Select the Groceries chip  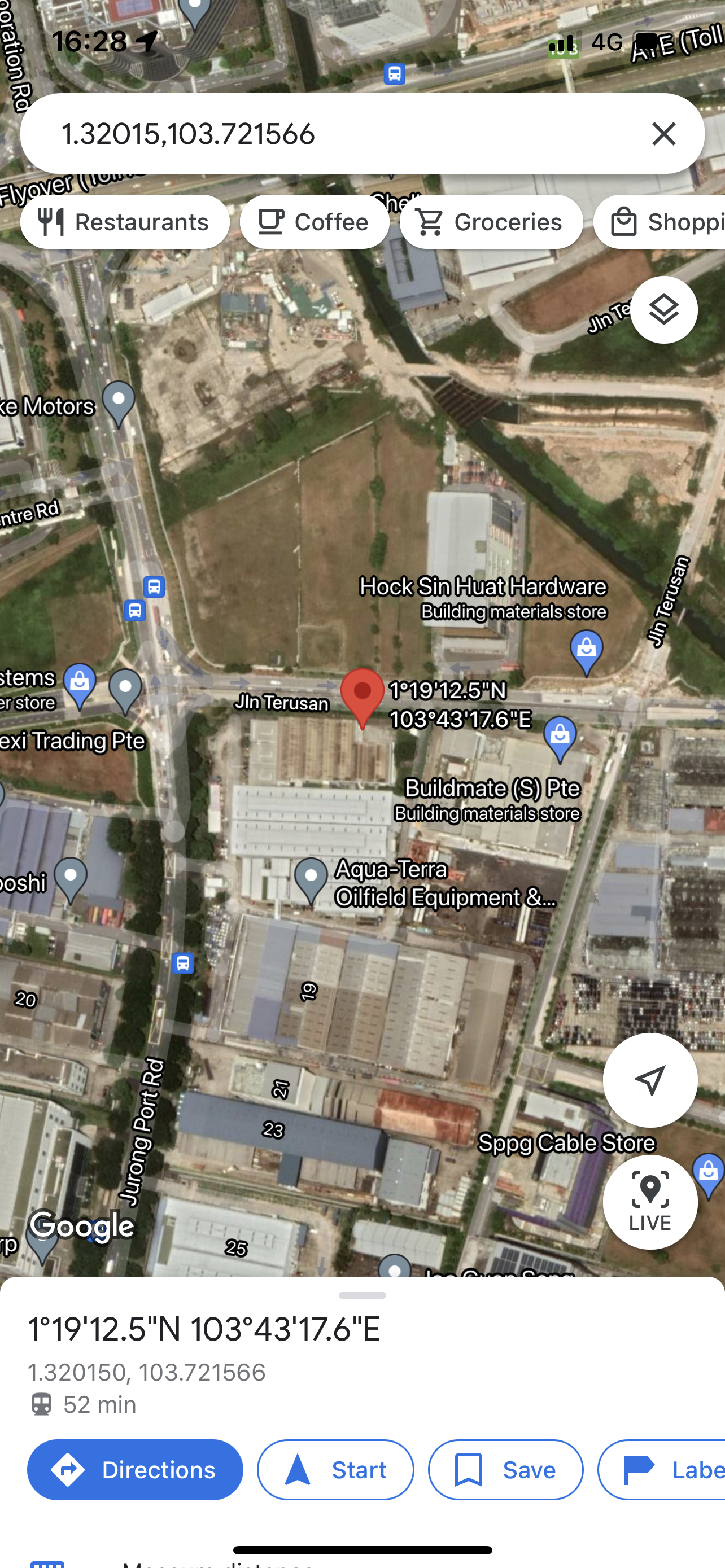(x=491, y=222)
